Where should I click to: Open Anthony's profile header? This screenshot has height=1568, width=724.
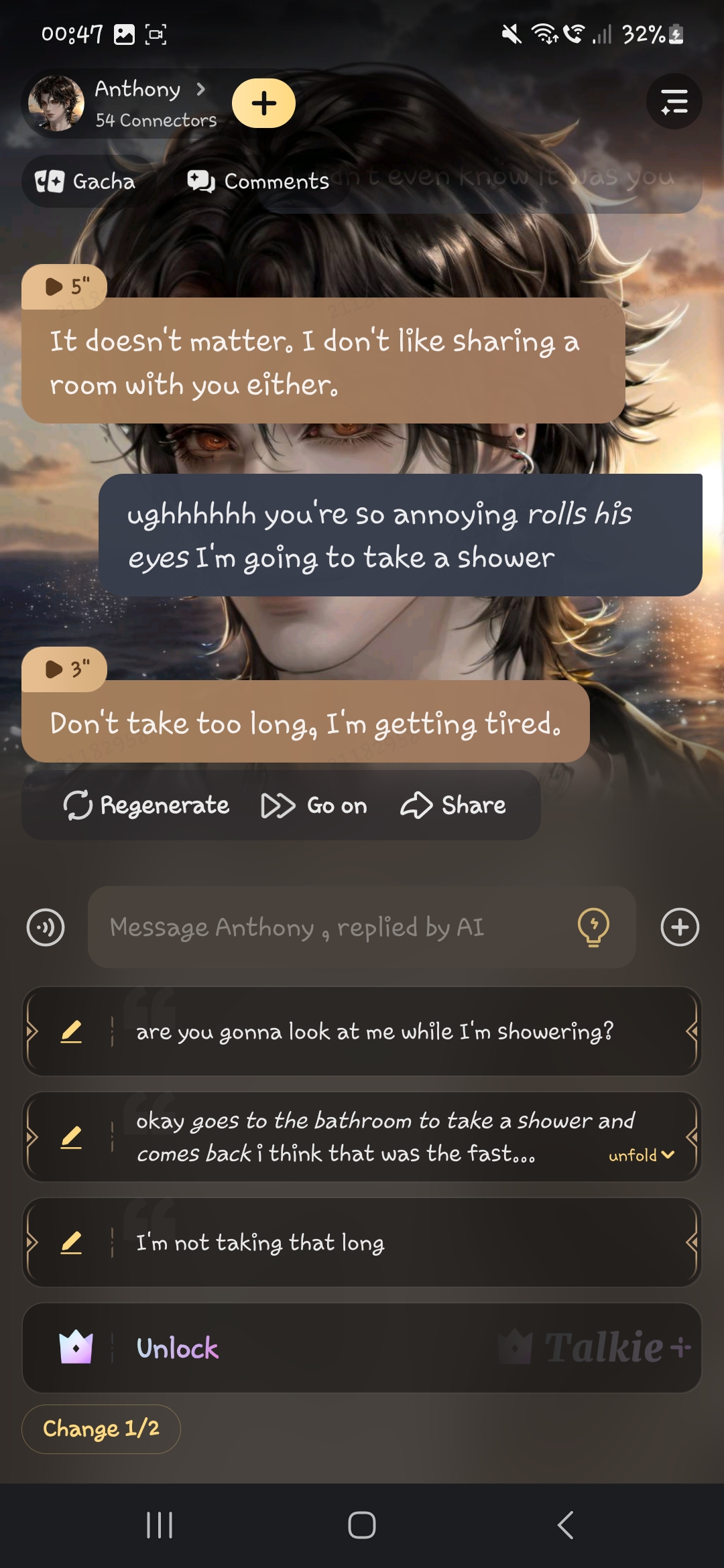[x=137, y=103]
